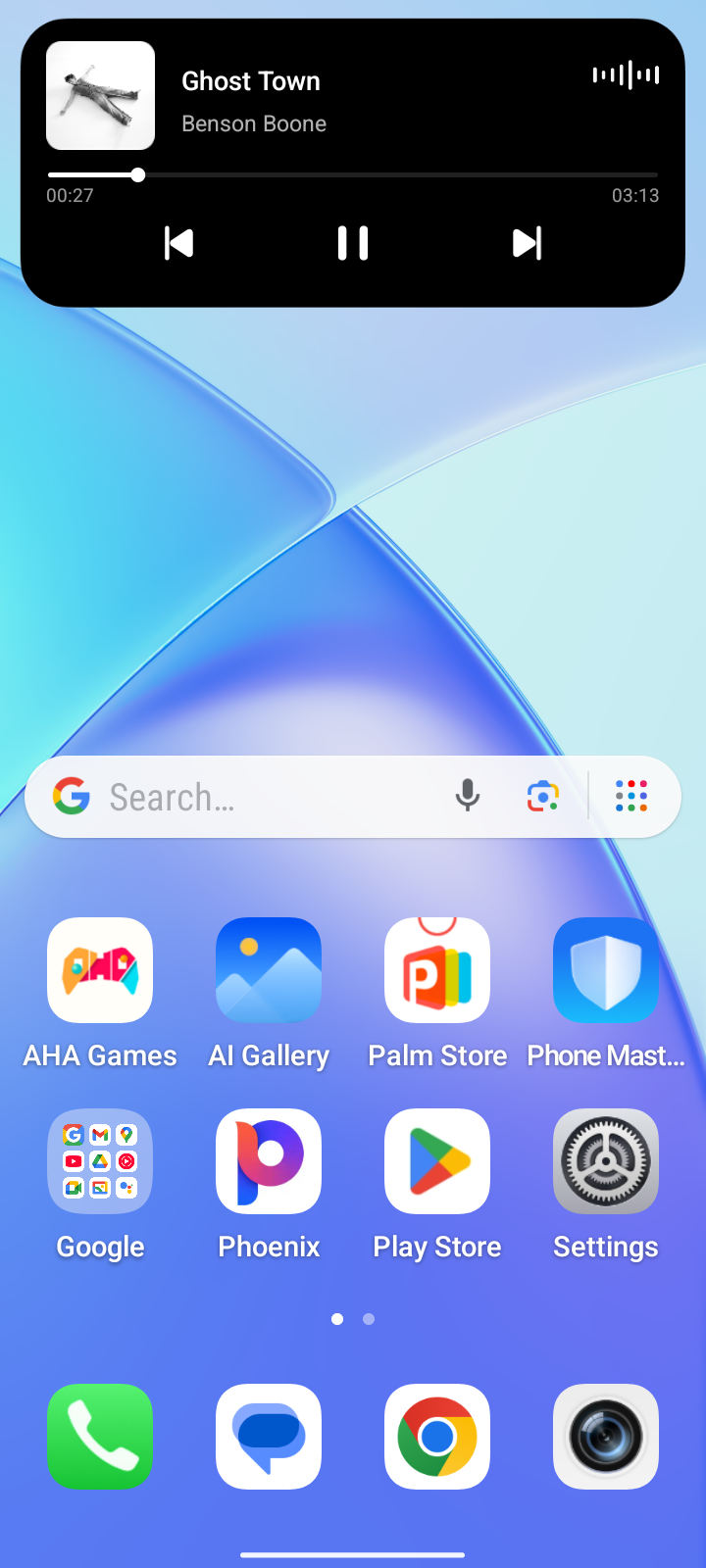706x1568 pixels.
Task: Launch AHA Games
Action: coord(100,970)
